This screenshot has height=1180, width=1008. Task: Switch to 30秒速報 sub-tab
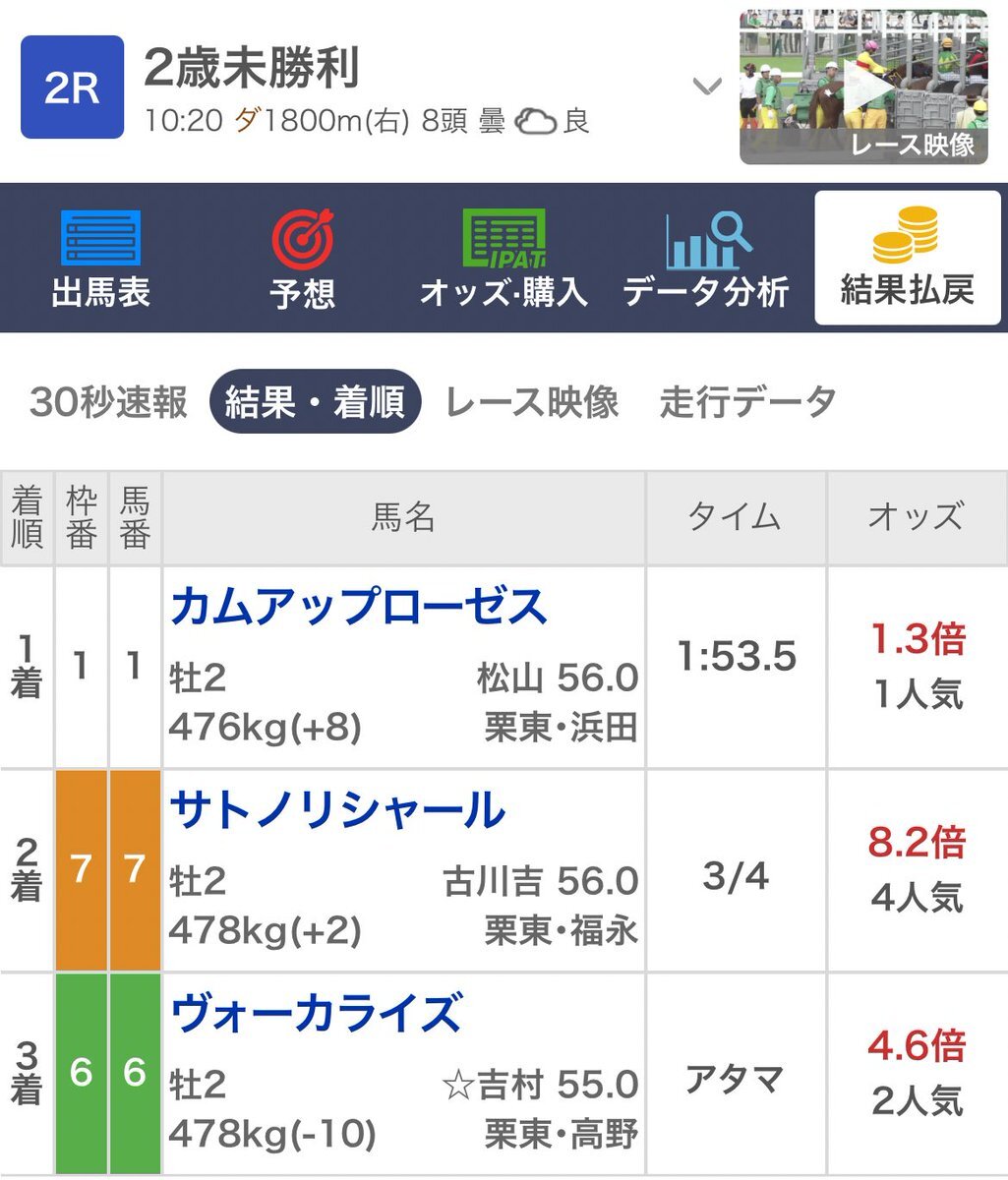108,402
